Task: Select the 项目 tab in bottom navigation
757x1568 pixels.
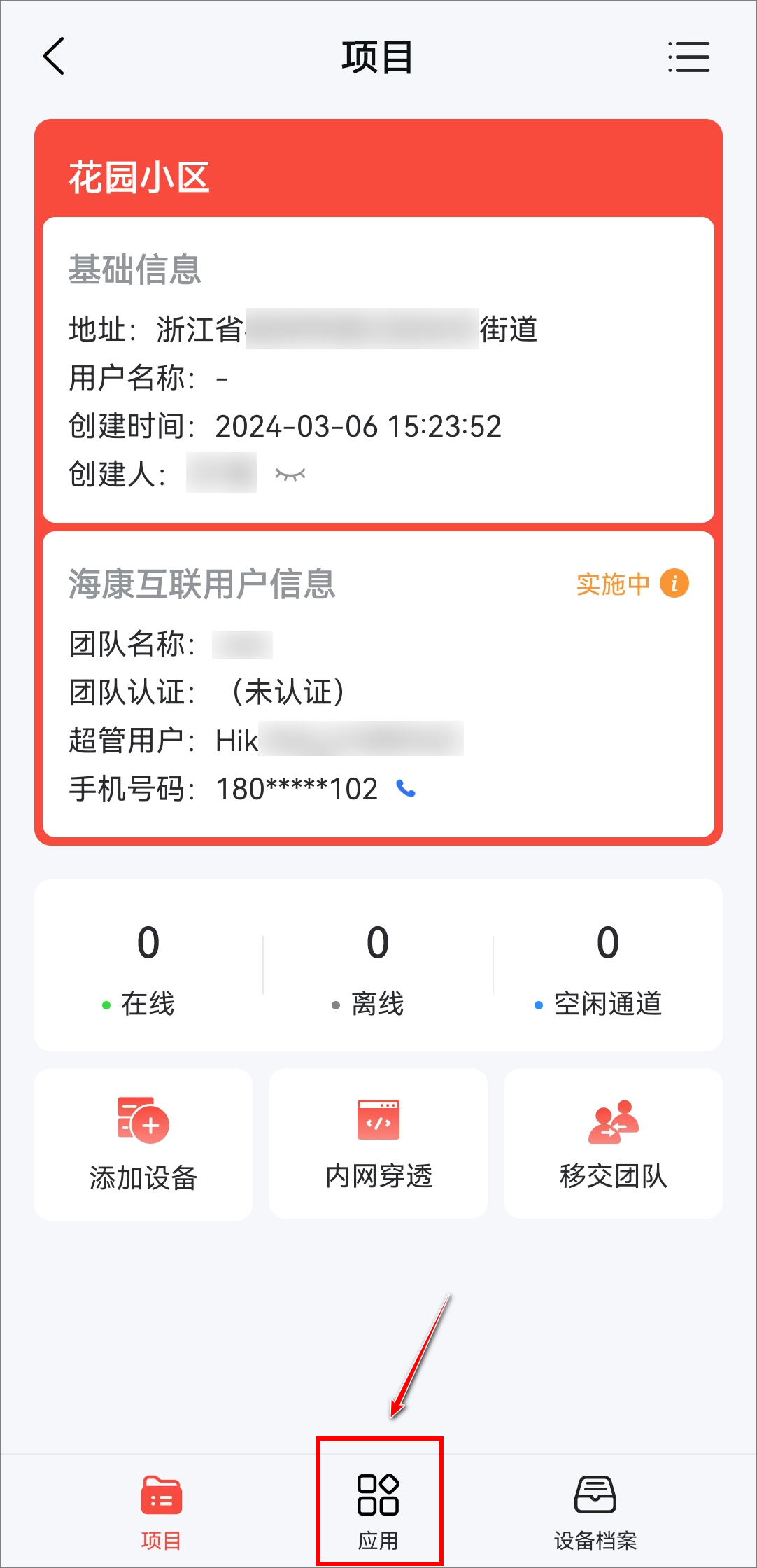Action: point(161,1504)
